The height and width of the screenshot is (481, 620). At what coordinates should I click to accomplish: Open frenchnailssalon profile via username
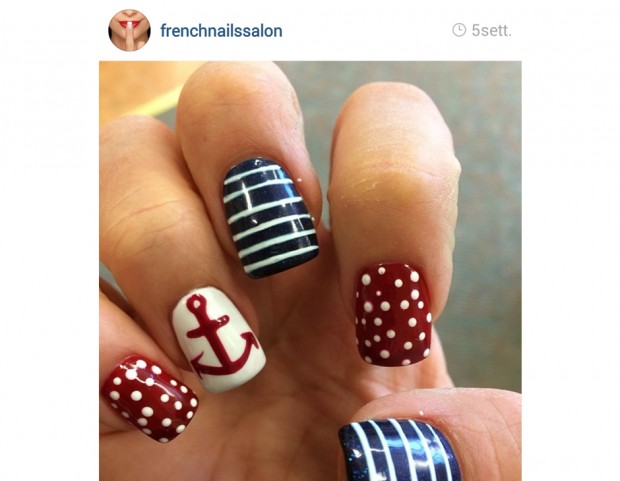pyautogui.click(x=221, y=31)
